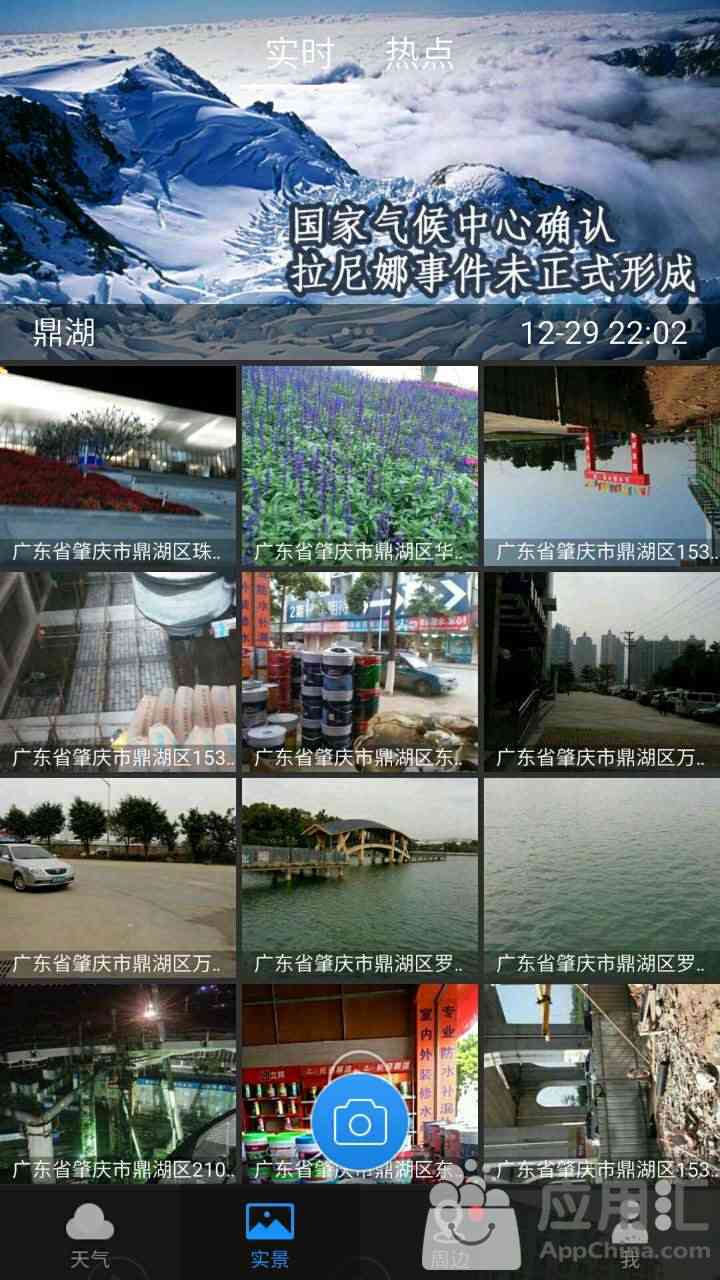Go to the 天气 tab
Image resolution: width=720 pixels, height=1280 pixels.
pos(90,1235)
